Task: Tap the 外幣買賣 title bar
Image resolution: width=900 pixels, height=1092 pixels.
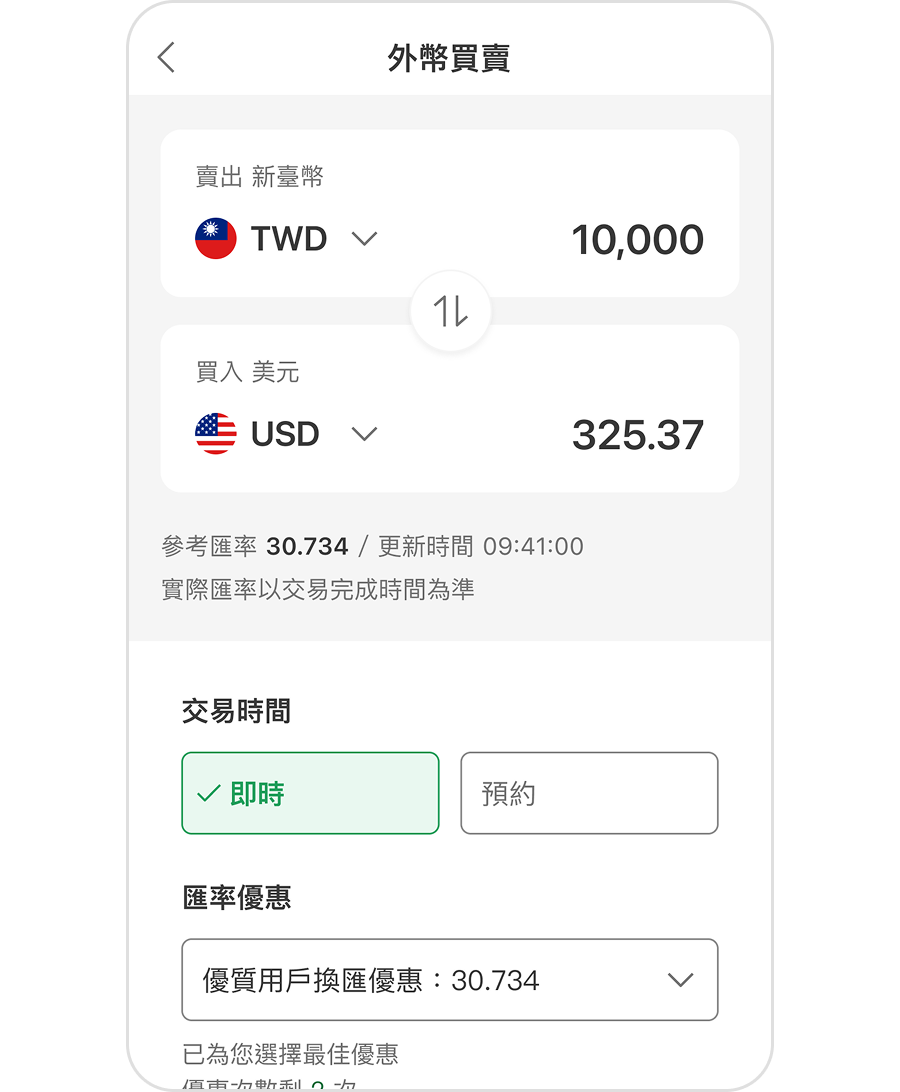Action: (450, 60)
